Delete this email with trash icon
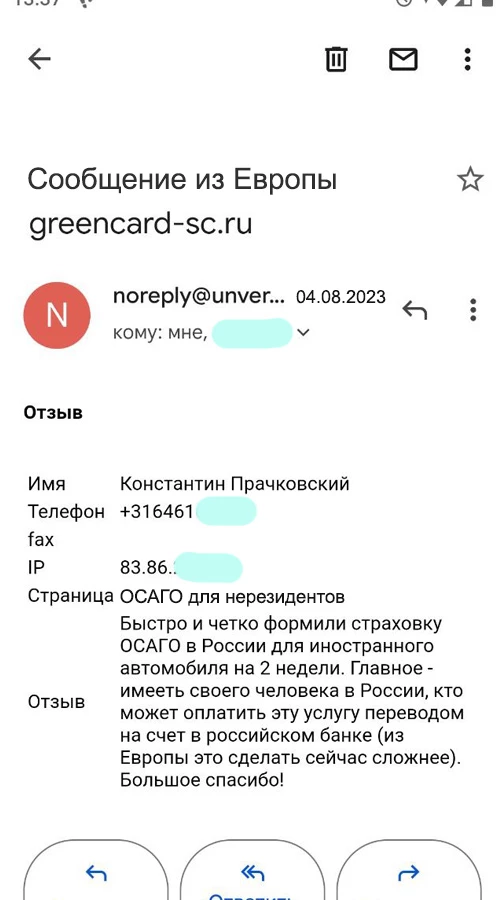The width and height of the screenshot is (500, 900). (336, 59)
